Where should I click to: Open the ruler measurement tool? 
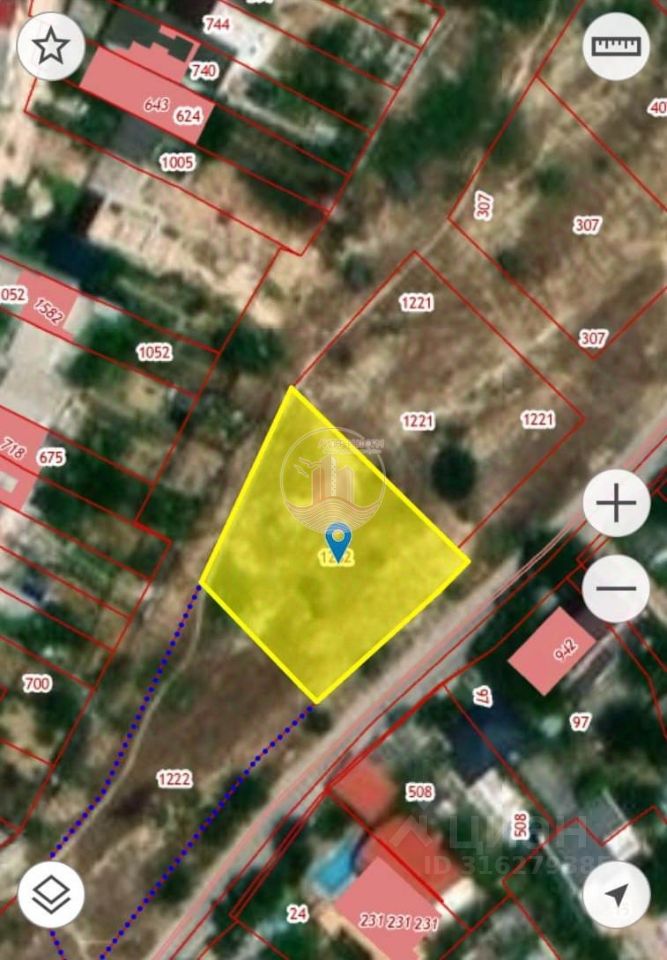pos(616,46)
